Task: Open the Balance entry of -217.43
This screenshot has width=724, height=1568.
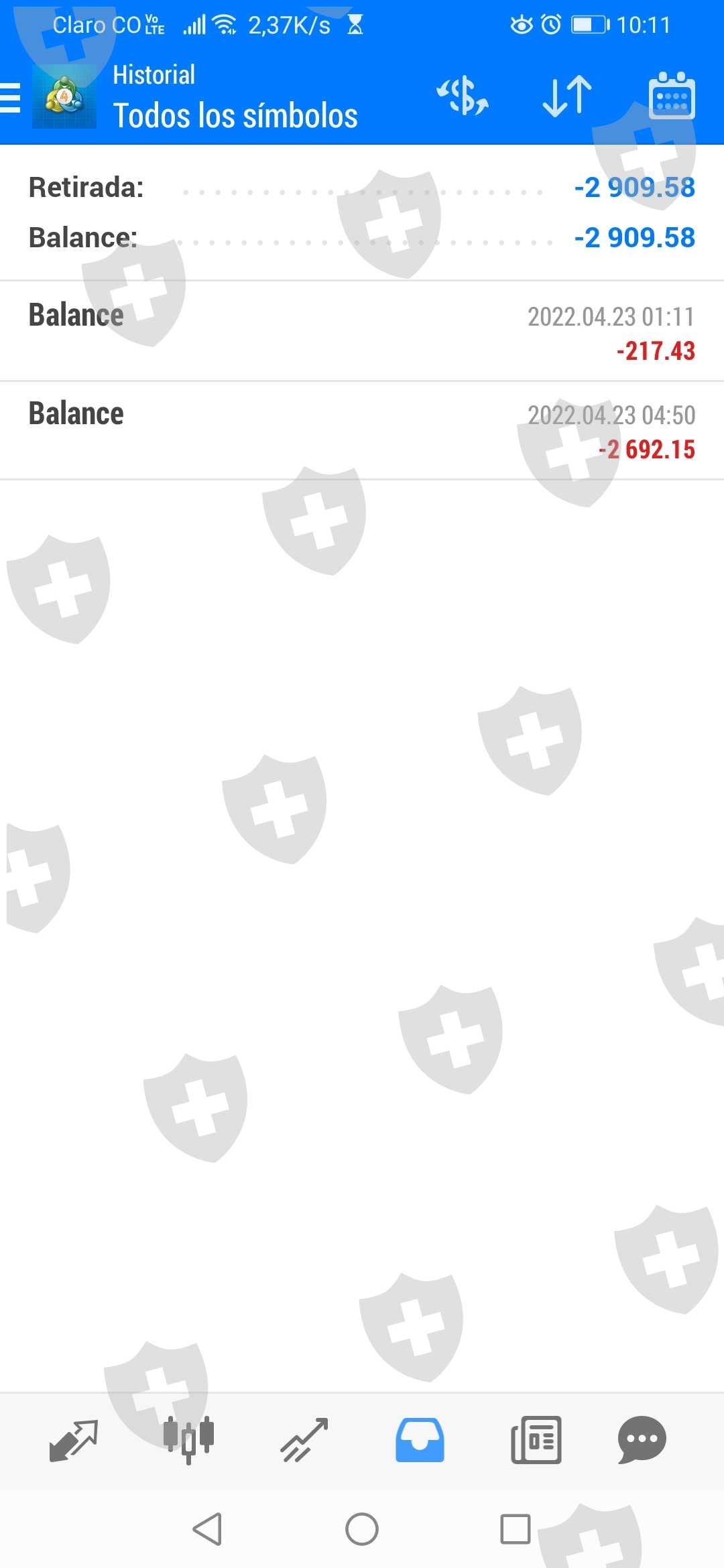Action: coord(362,331)
